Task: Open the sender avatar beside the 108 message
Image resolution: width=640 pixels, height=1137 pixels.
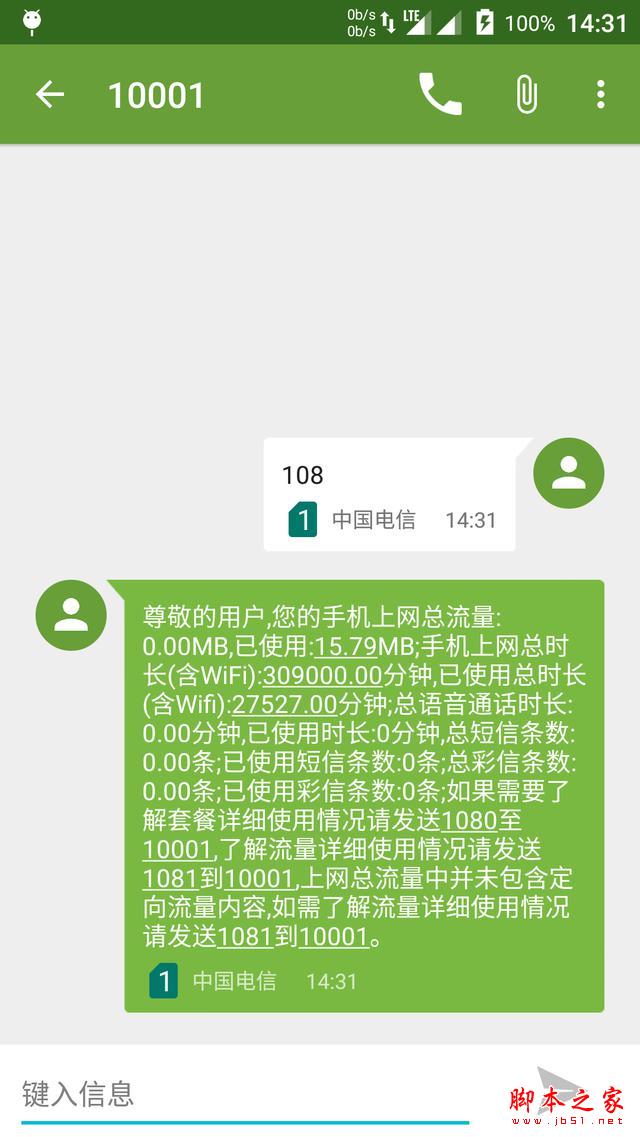Action: click(568, 473)
